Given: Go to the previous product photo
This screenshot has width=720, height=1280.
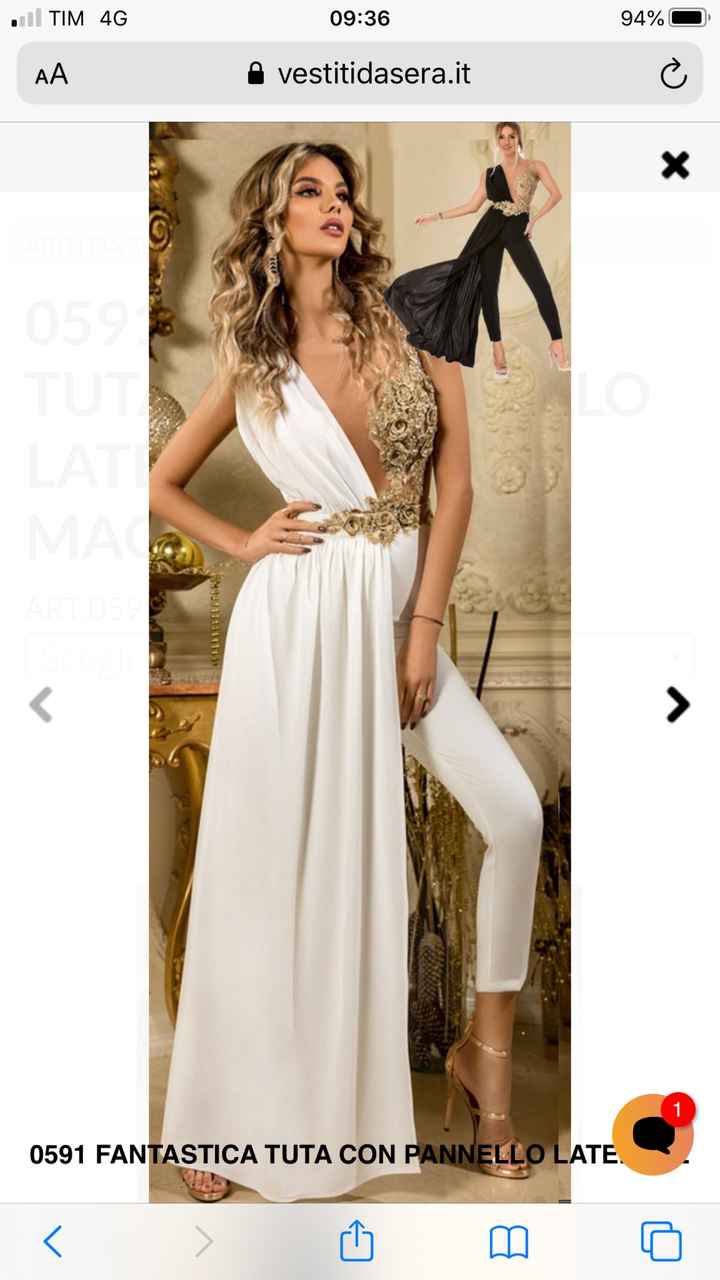Looking at the screenshot, I should [41, 705].
